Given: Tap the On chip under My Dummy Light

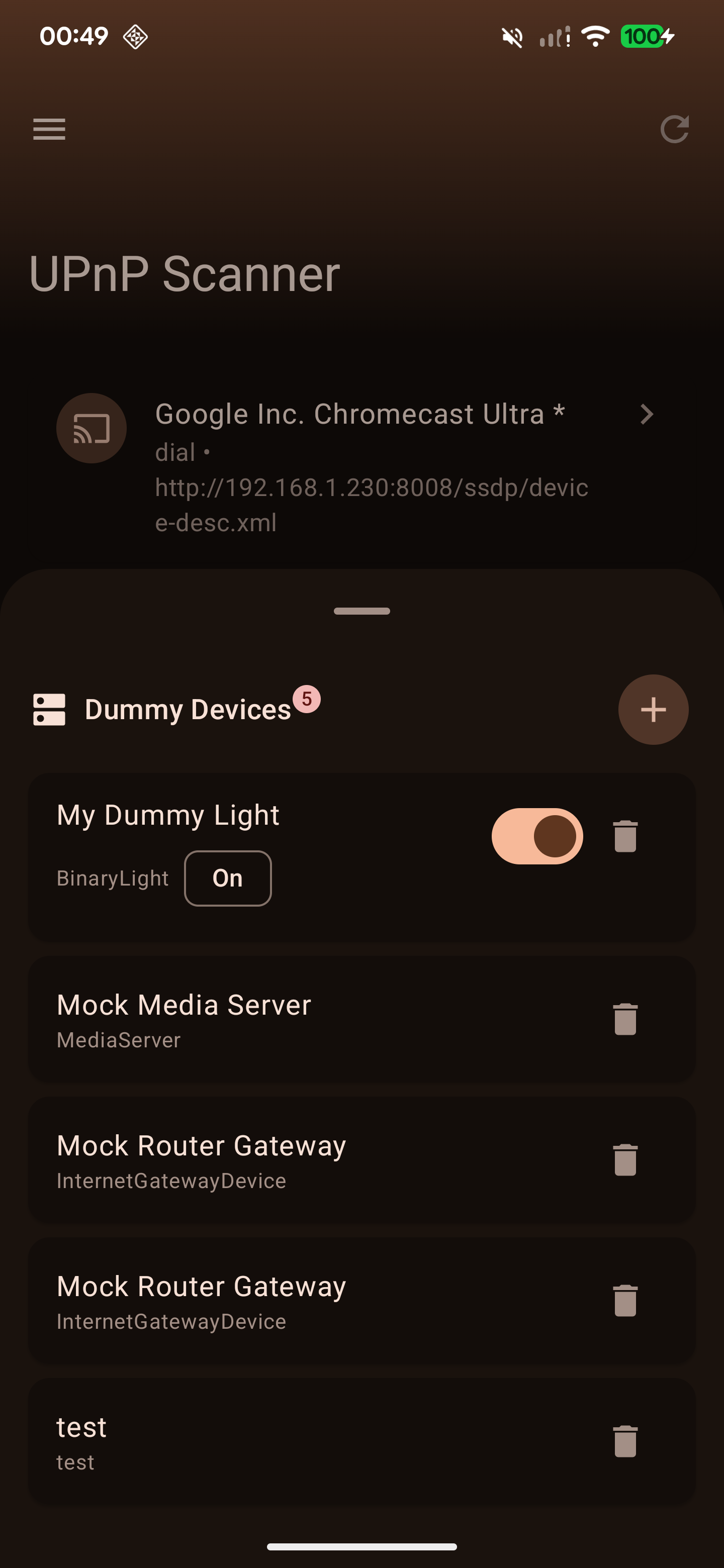Looking at the screenshot, I should [x=228, y=878].
